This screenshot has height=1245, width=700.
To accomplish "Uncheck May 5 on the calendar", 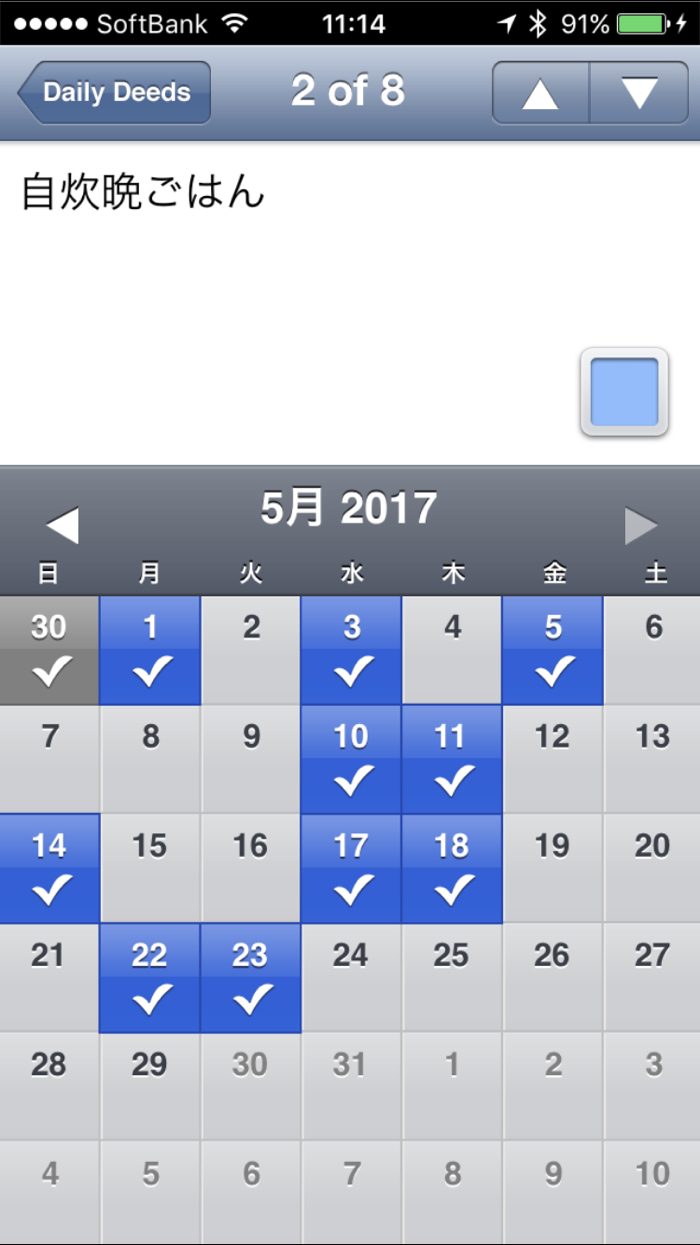I will 553,651.
